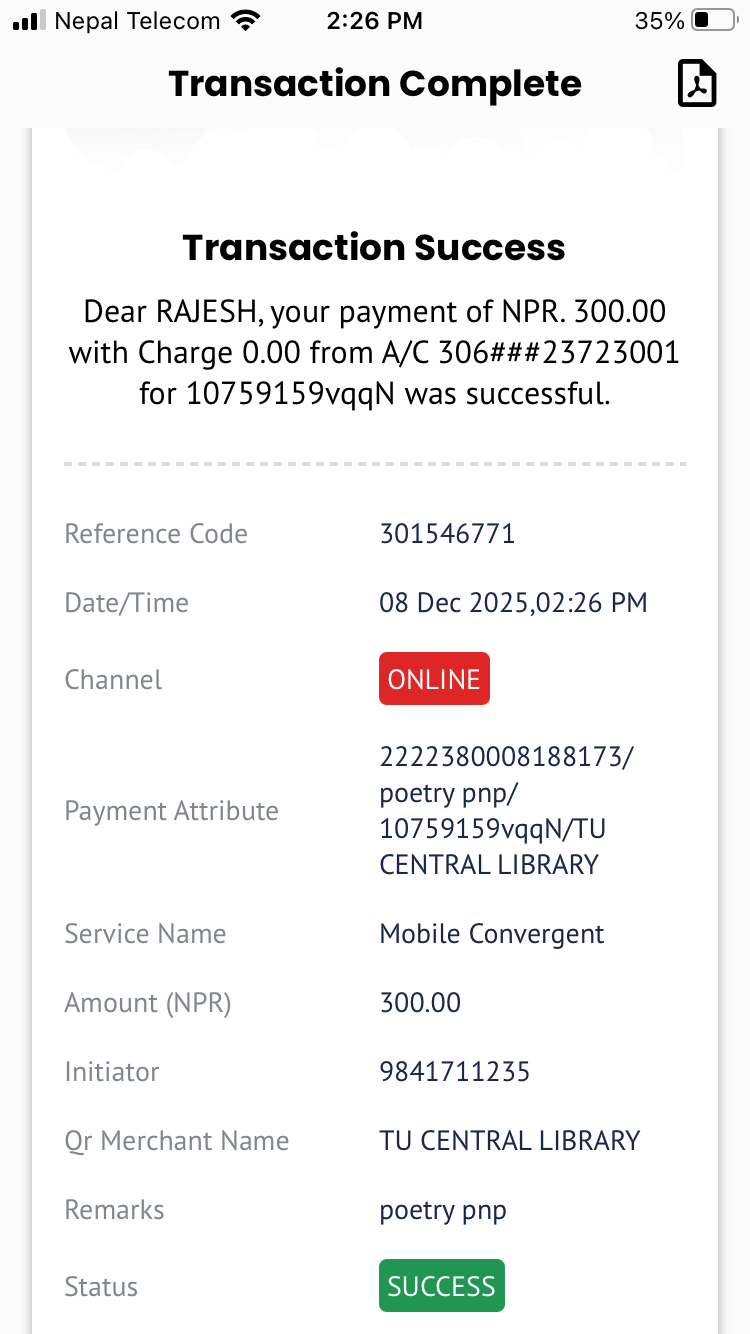Export the receipt as PDF
Image resolution: width=750 pixels, height=1334 pixels.
697,83
